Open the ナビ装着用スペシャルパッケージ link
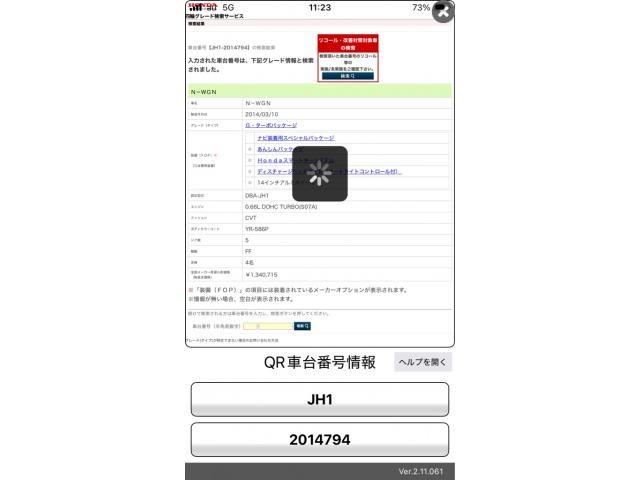 [x=296, y=138]
